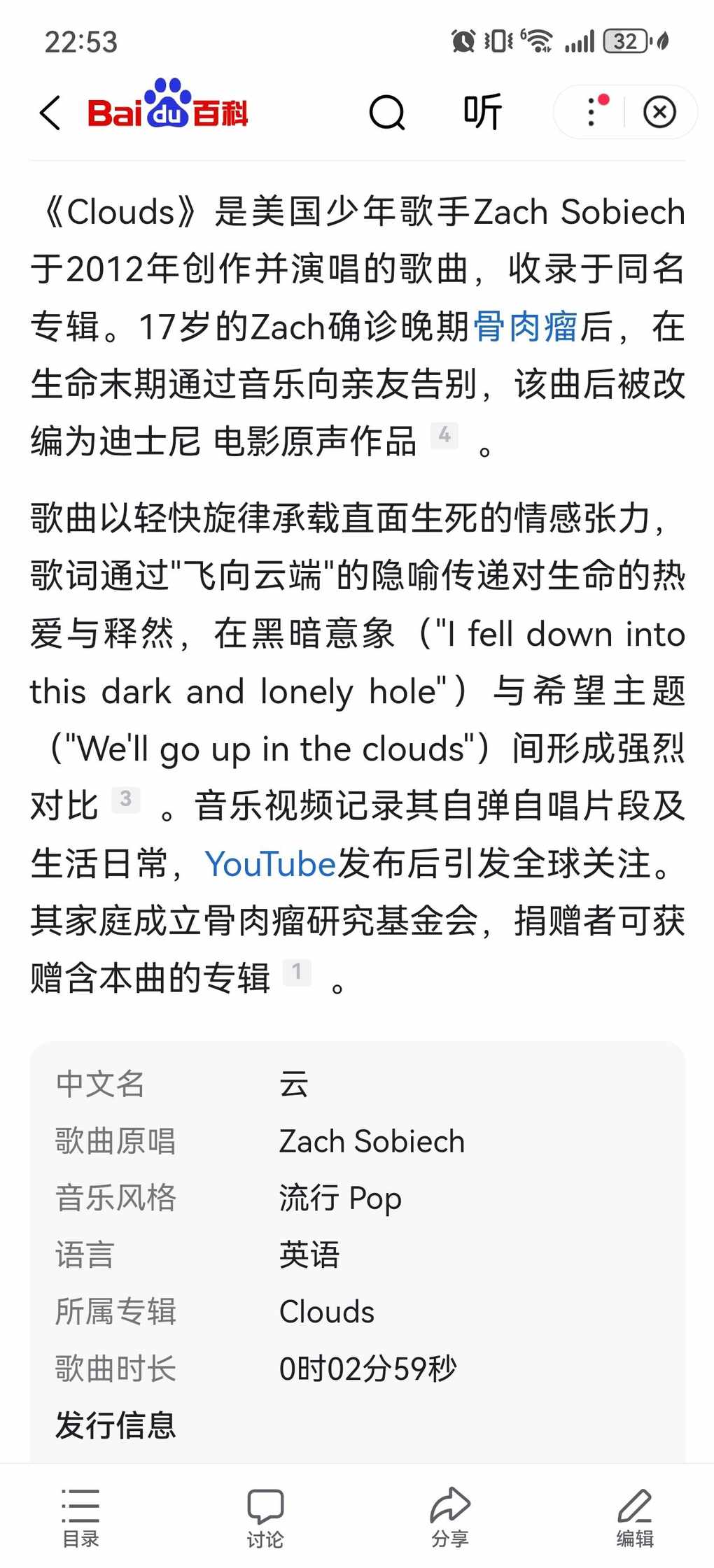Tap the Baidu Baike logo

click(x=167, y=112)
